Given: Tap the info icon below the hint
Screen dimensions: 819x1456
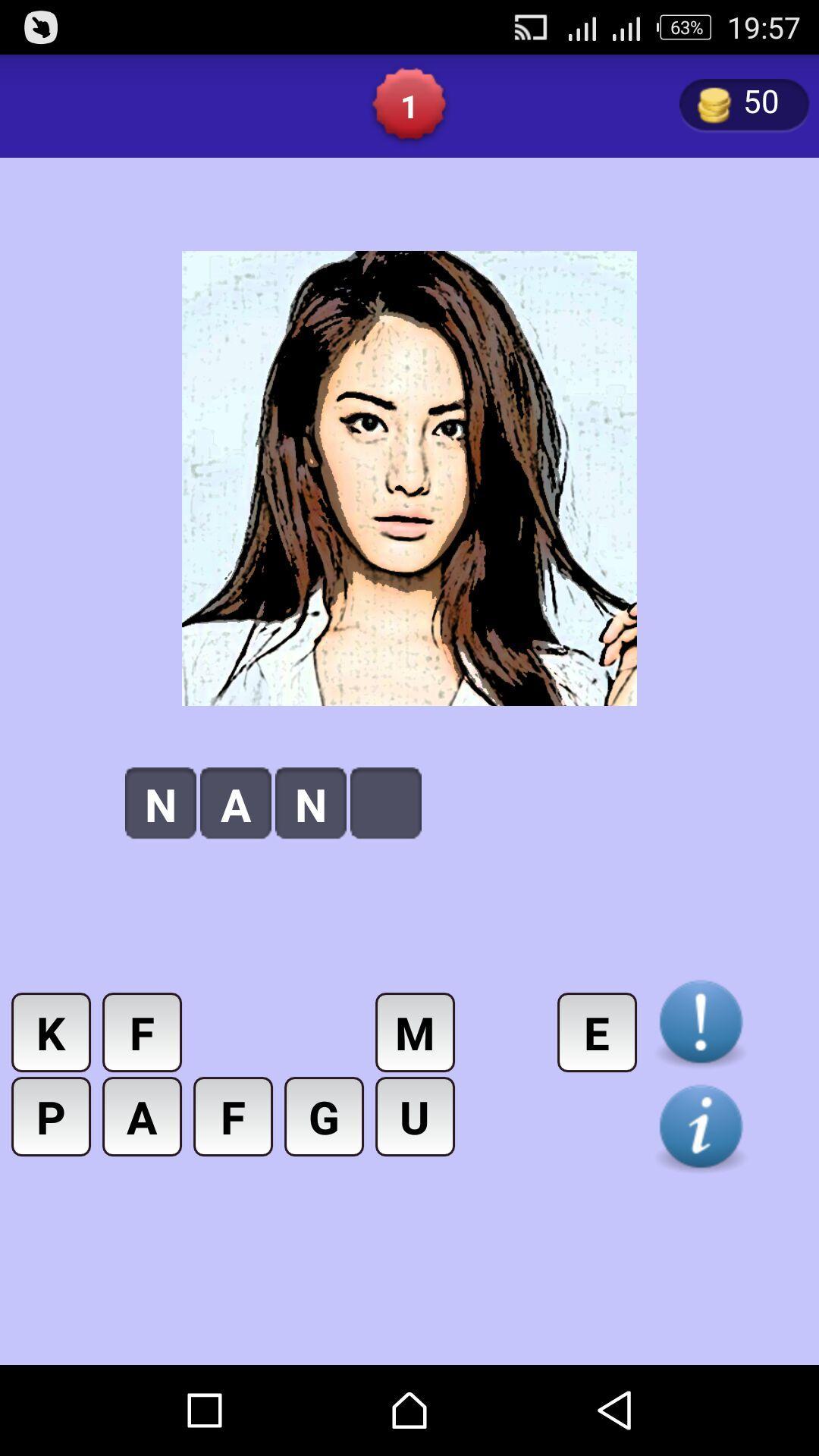Looking at the screenshot, I should pos(700,1127).
